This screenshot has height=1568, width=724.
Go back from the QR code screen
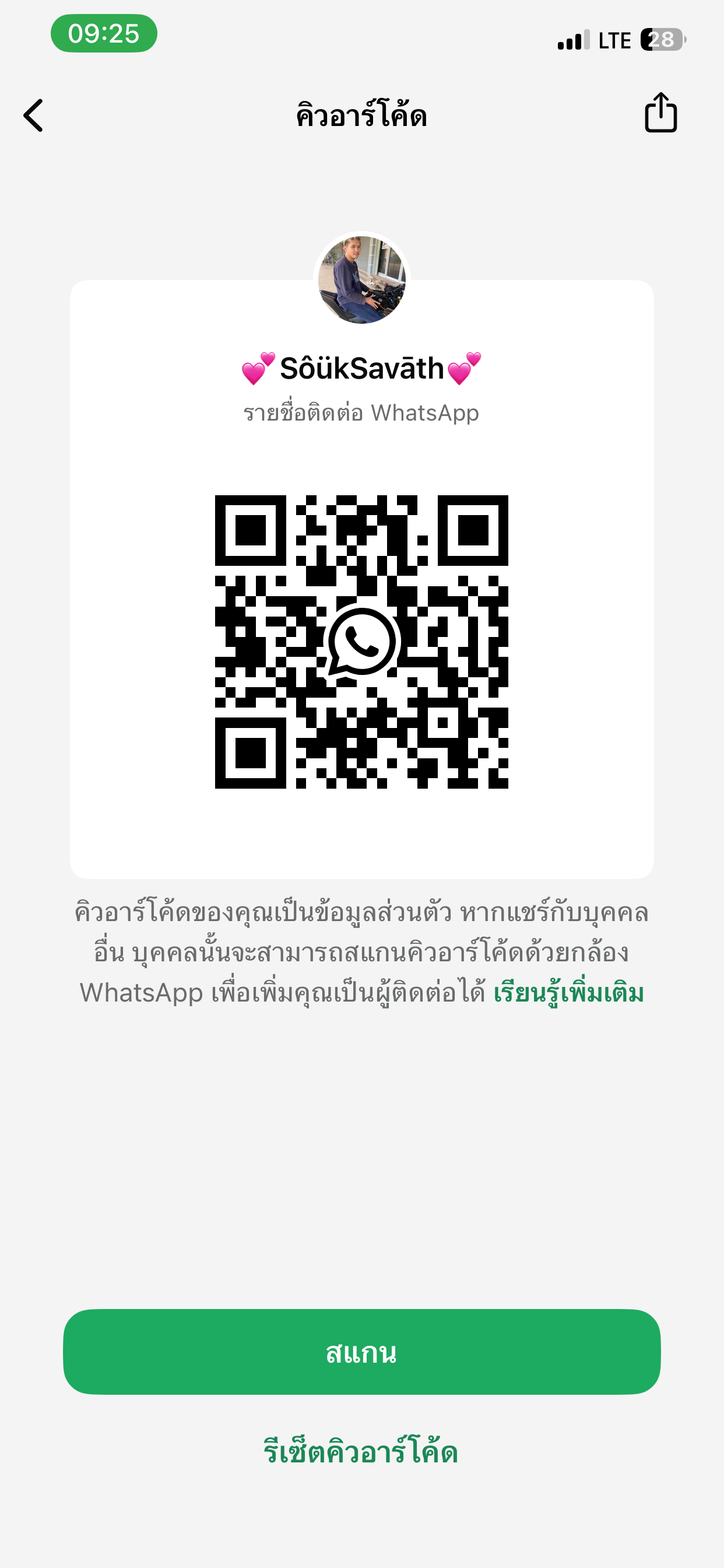(33, 115)
